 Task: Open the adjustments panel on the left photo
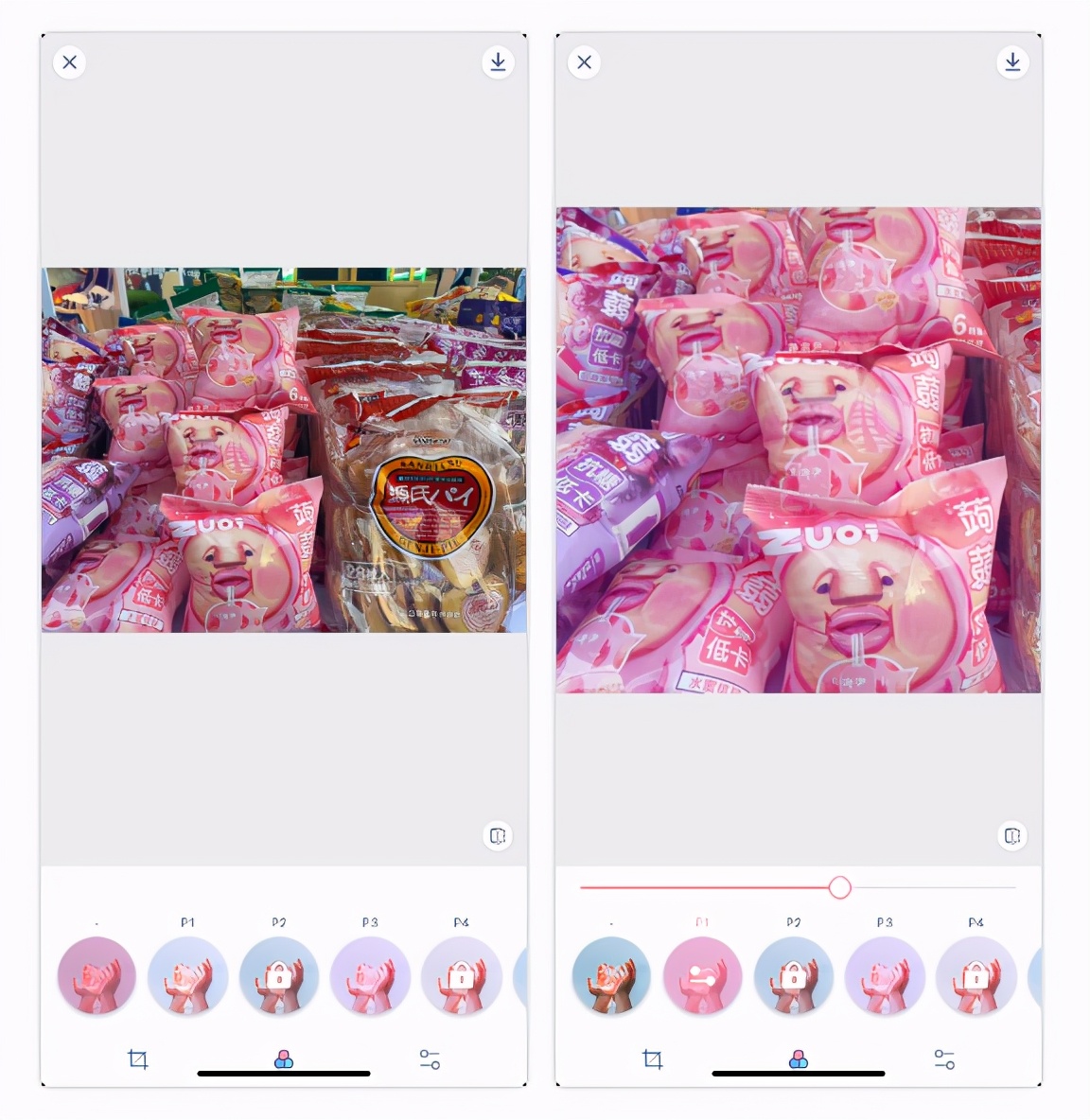[430, 1059]
